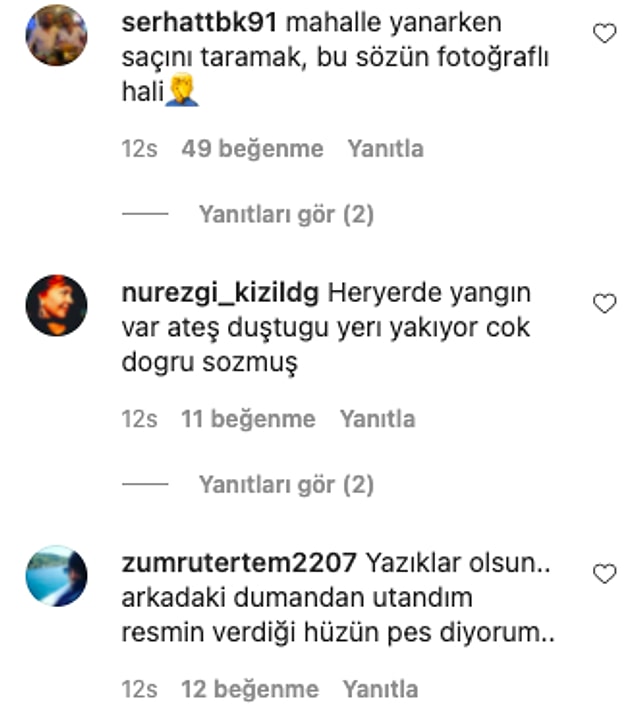Open zumrutertem2207's profile picture
Viewport: 635px width, 724px height.
click(56, 575)
